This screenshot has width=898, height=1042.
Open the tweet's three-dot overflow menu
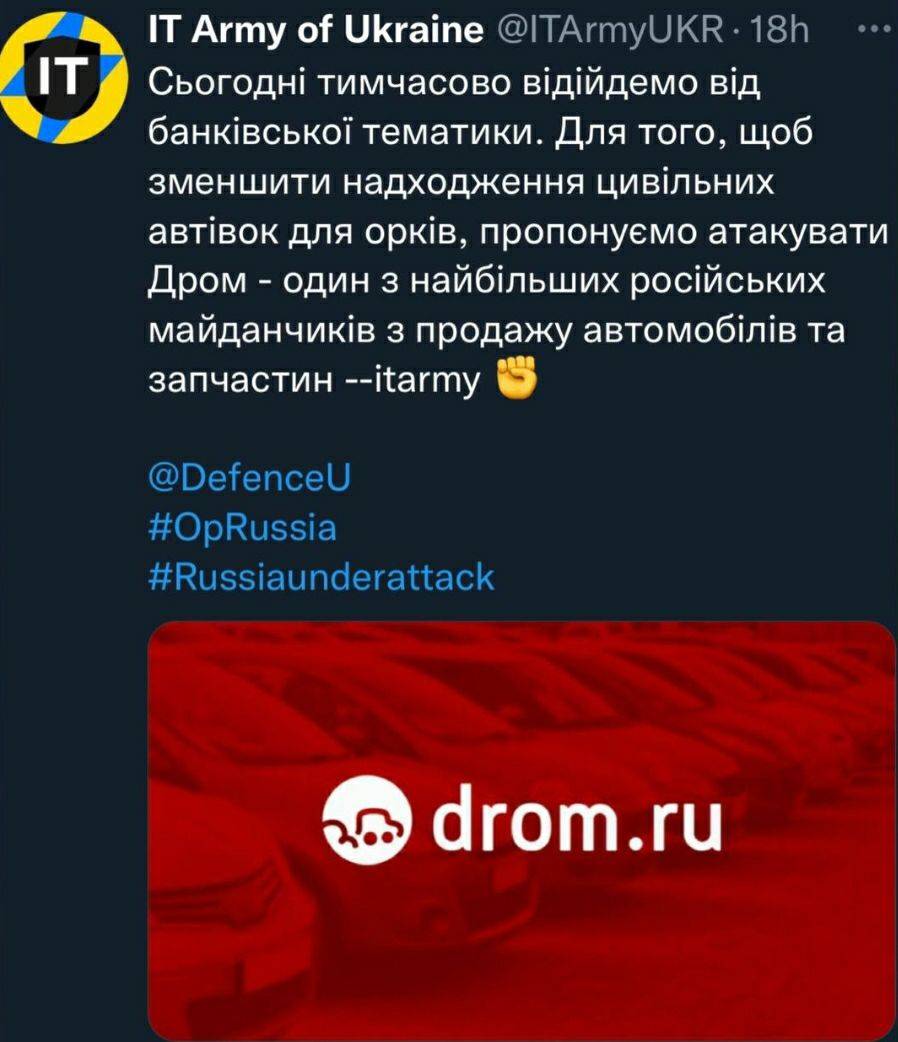[877, 30]
